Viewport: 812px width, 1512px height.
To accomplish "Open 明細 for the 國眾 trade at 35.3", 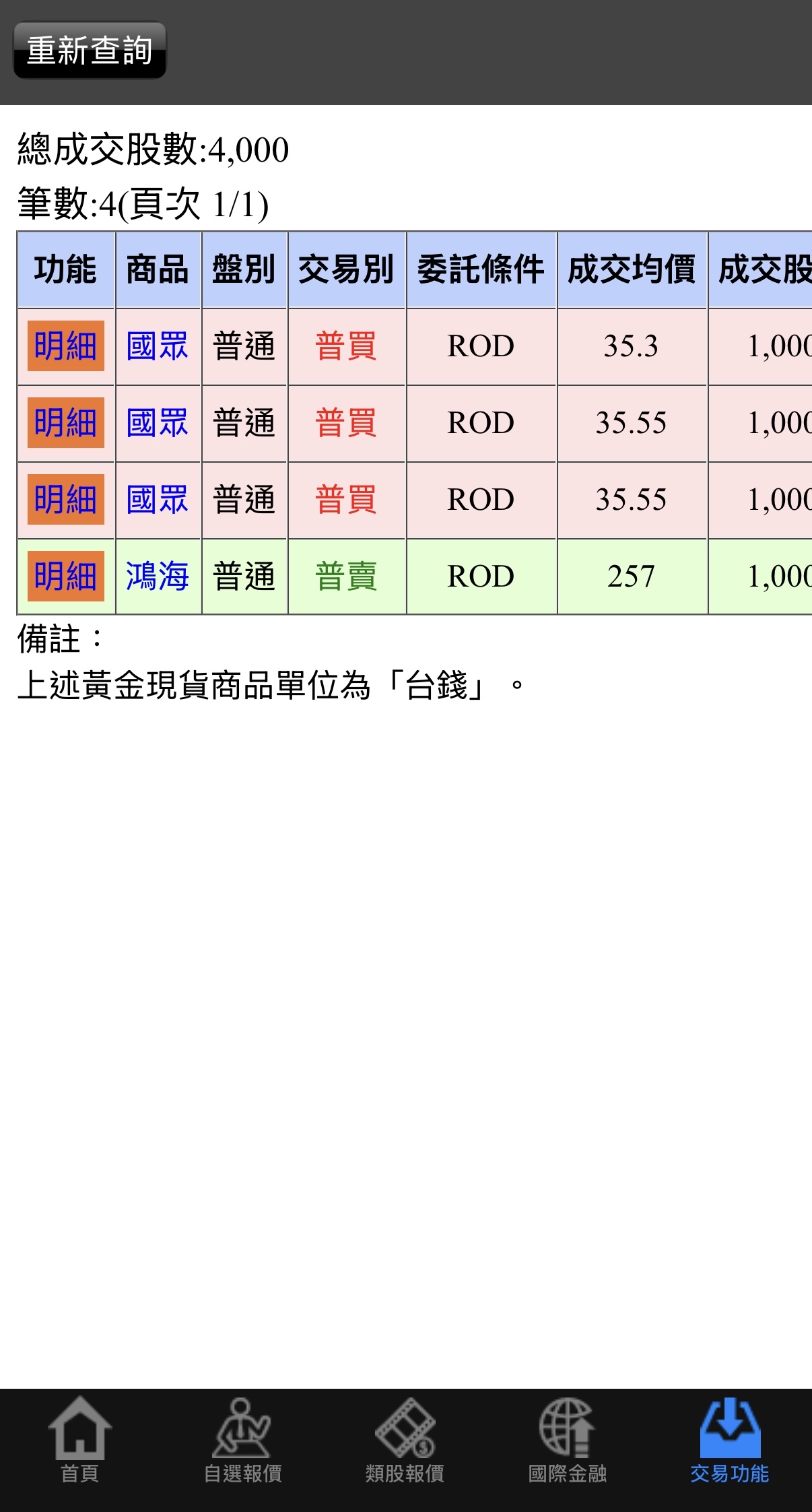I will [x=65, y=346].
